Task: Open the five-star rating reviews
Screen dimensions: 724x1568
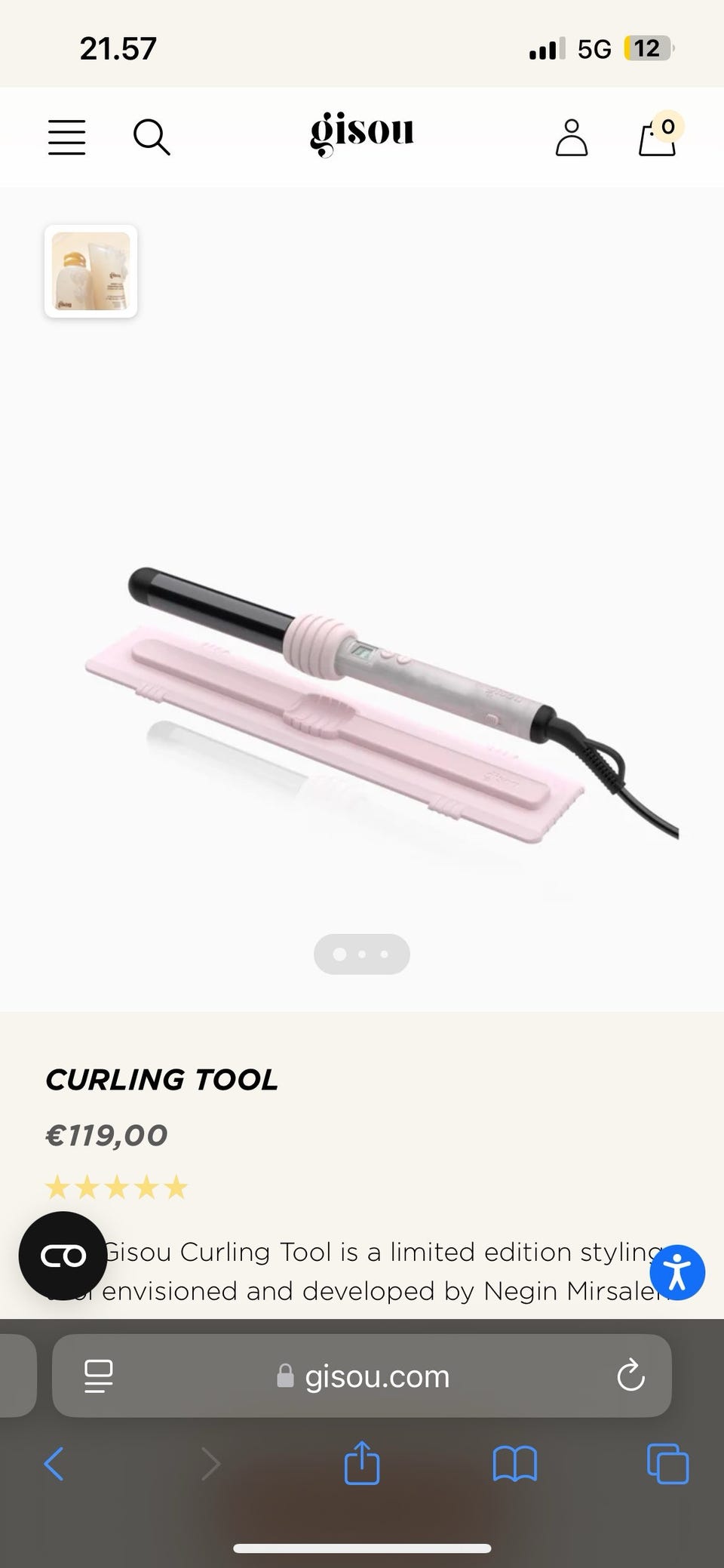Action: [x=117, y=1188]
